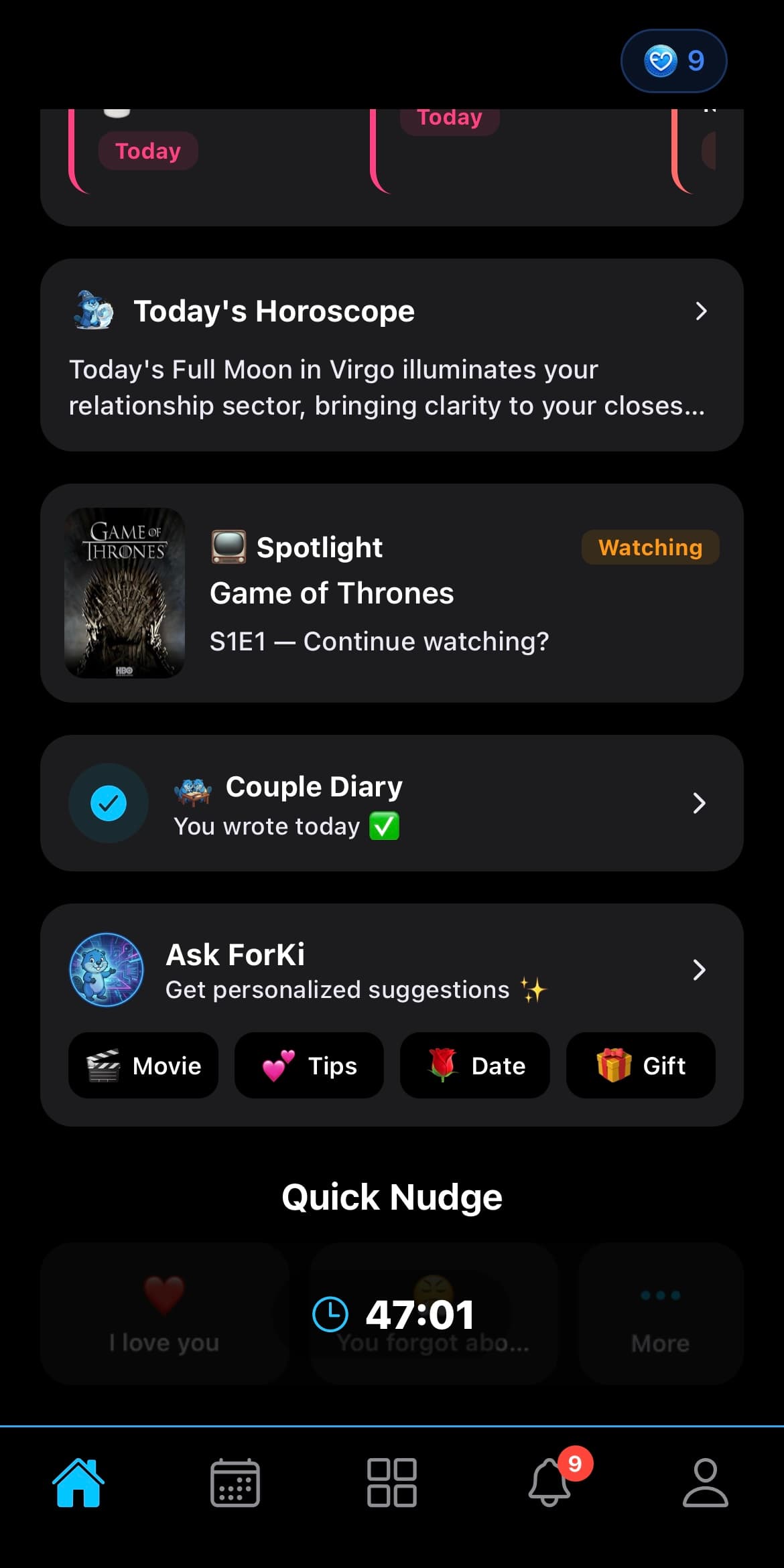Open the Couple Diary via its chevron
Viewport: 784px width, 1568px height.
[x=699, y=803]
